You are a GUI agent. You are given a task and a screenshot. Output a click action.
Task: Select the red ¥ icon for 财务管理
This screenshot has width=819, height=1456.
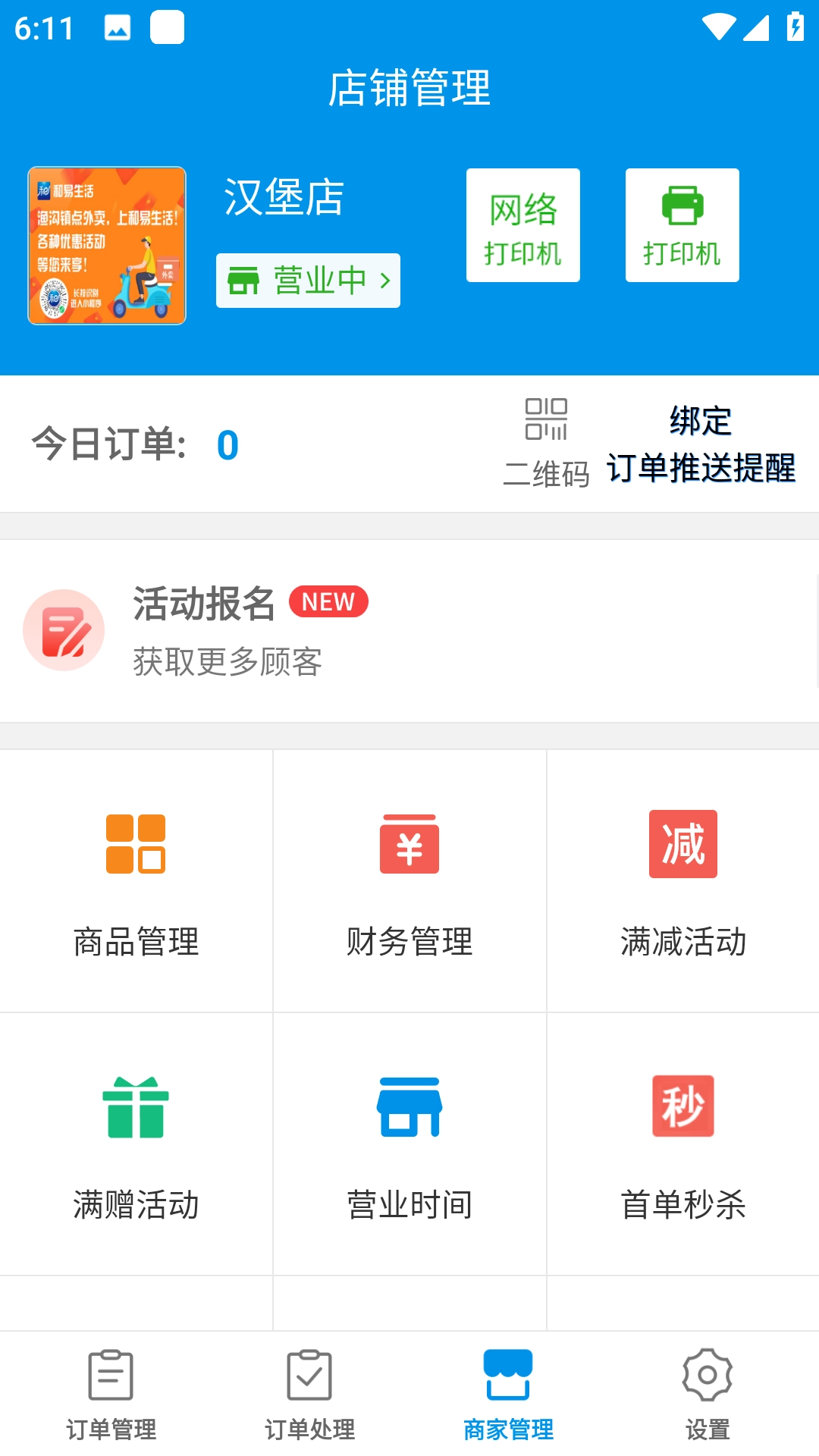pos(409,843)
